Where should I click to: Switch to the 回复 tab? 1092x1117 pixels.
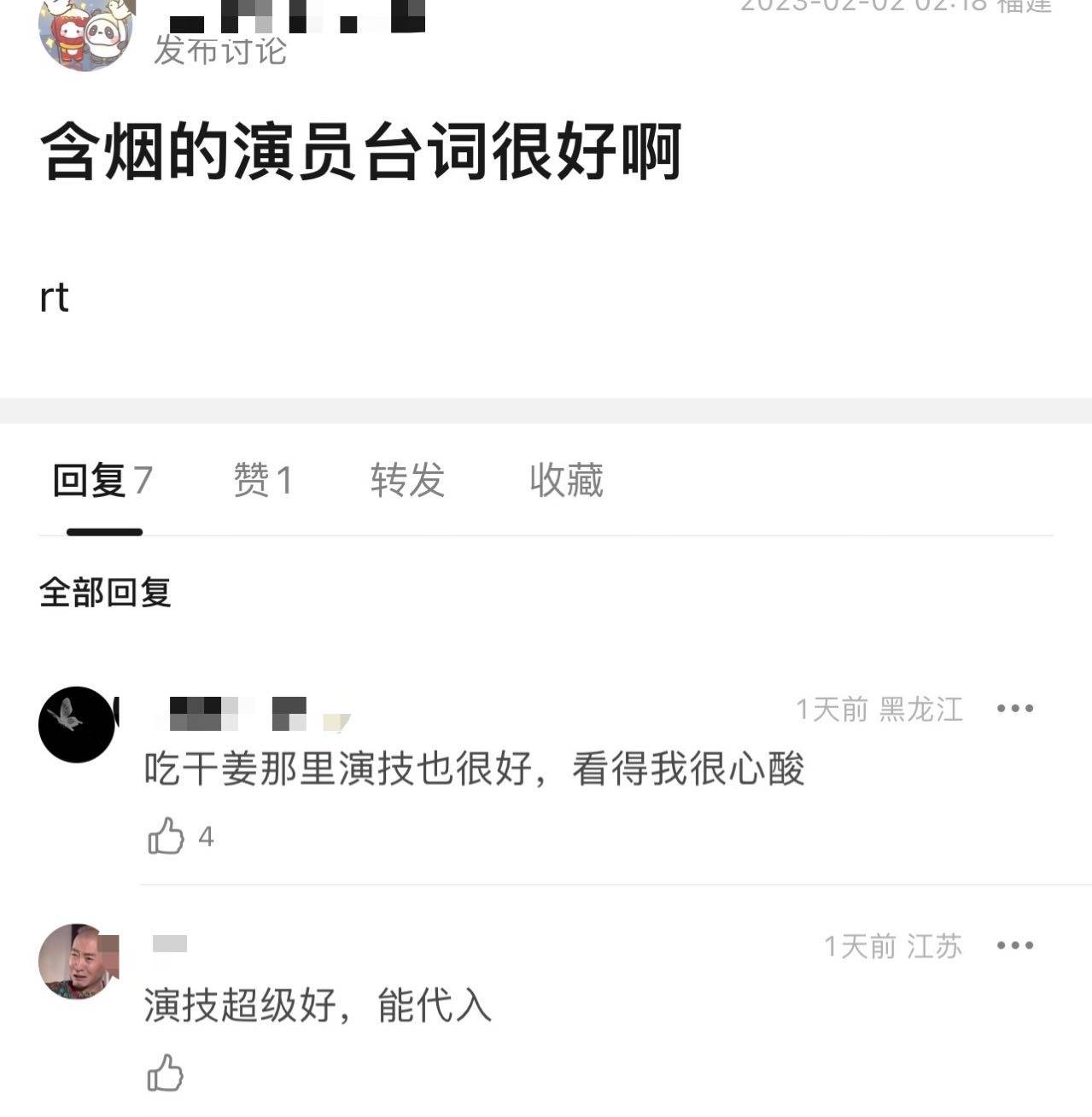[102, 481]
